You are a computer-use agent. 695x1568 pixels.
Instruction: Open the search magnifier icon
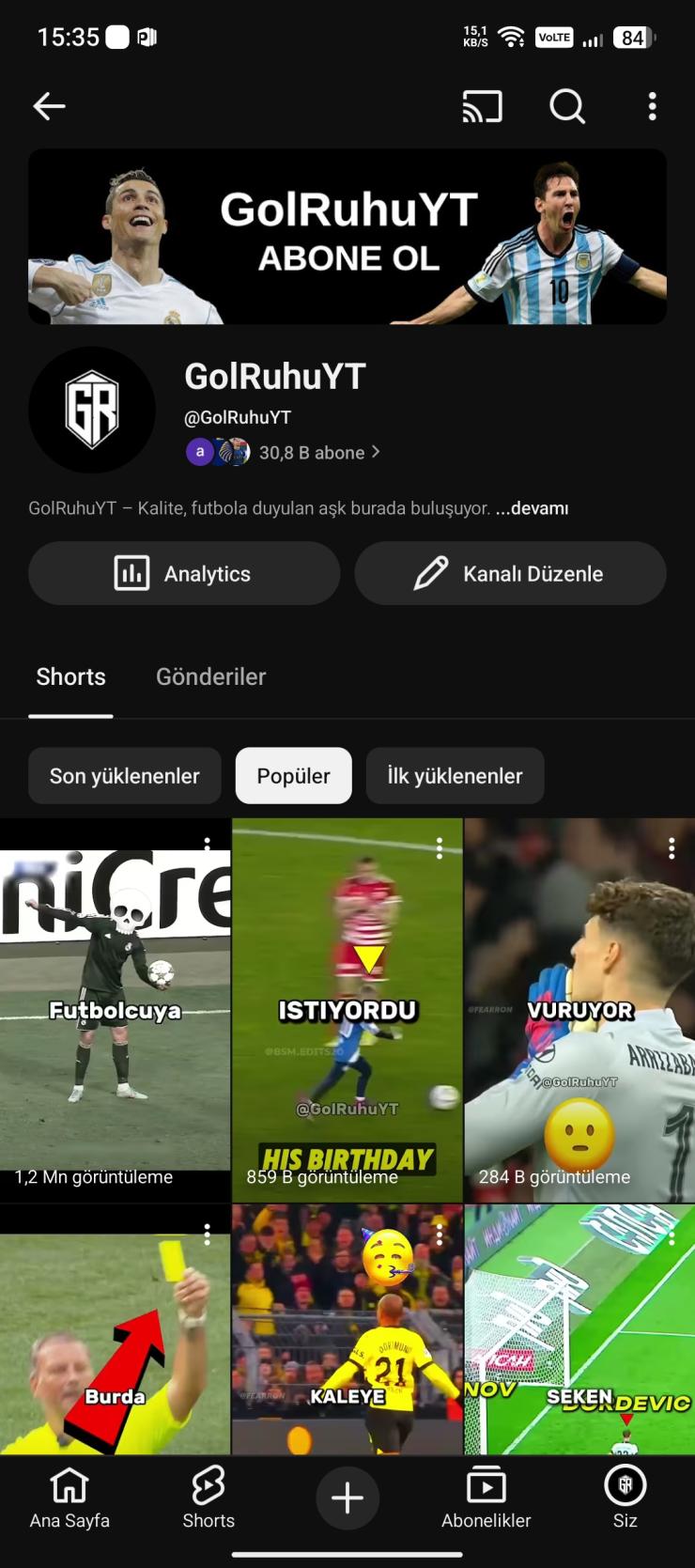click(567, 106)
